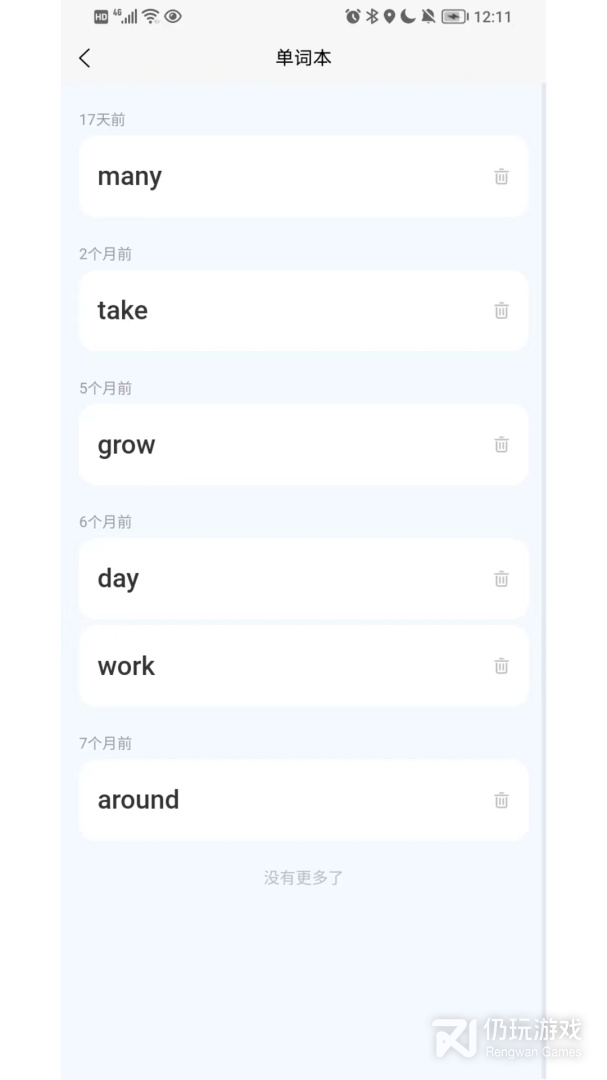
Task: Open the word card "work"
Action: (303, 666)
